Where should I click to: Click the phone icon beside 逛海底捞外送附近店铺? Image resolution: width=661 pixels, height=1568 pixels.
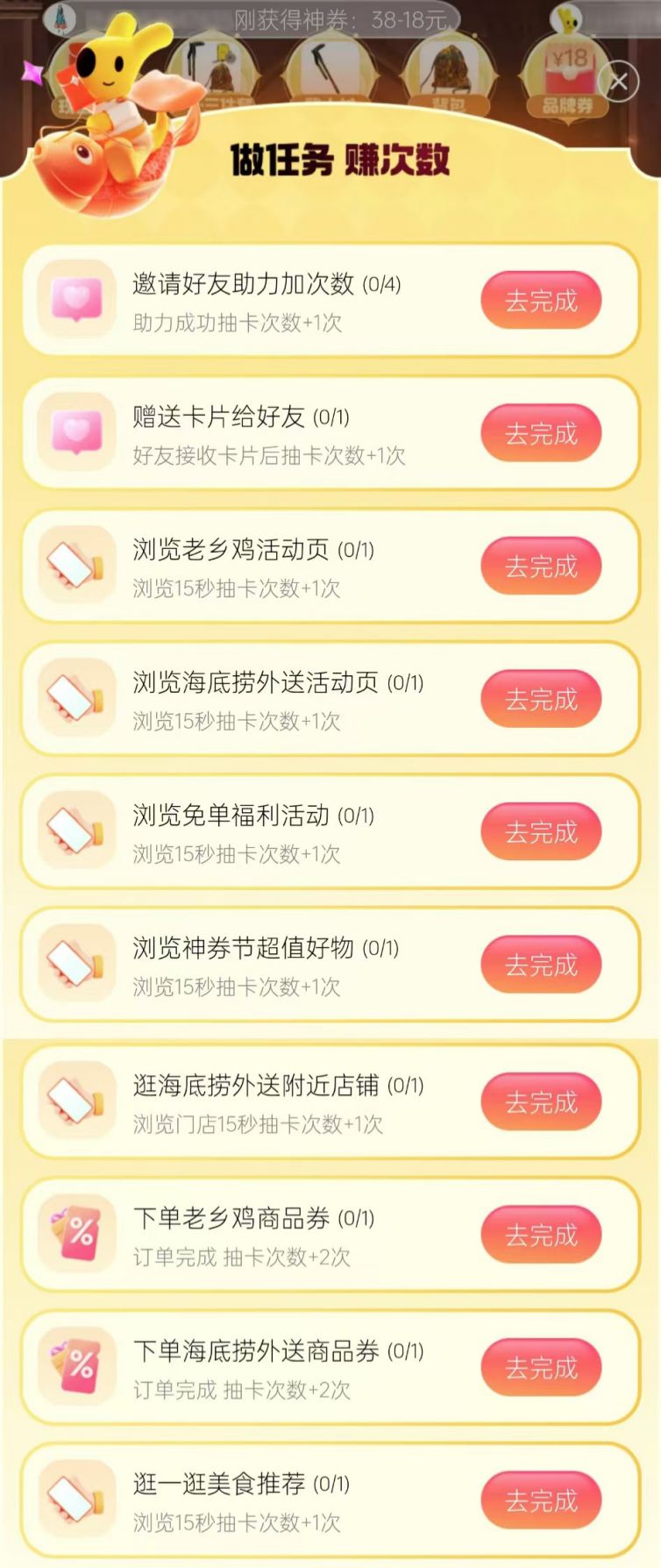(77, 1101)
